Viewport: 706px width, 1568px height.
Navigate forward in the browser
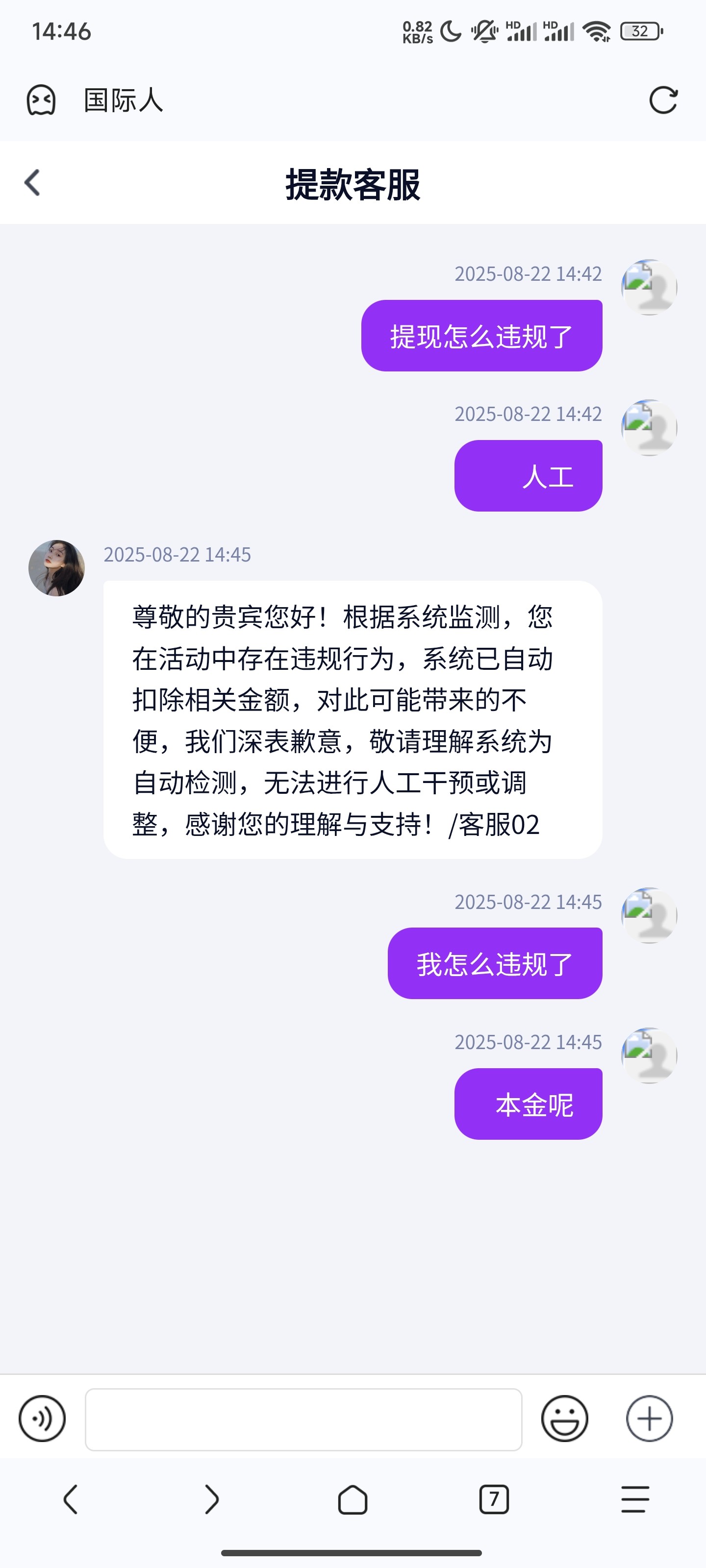[x=211, y=1499]
